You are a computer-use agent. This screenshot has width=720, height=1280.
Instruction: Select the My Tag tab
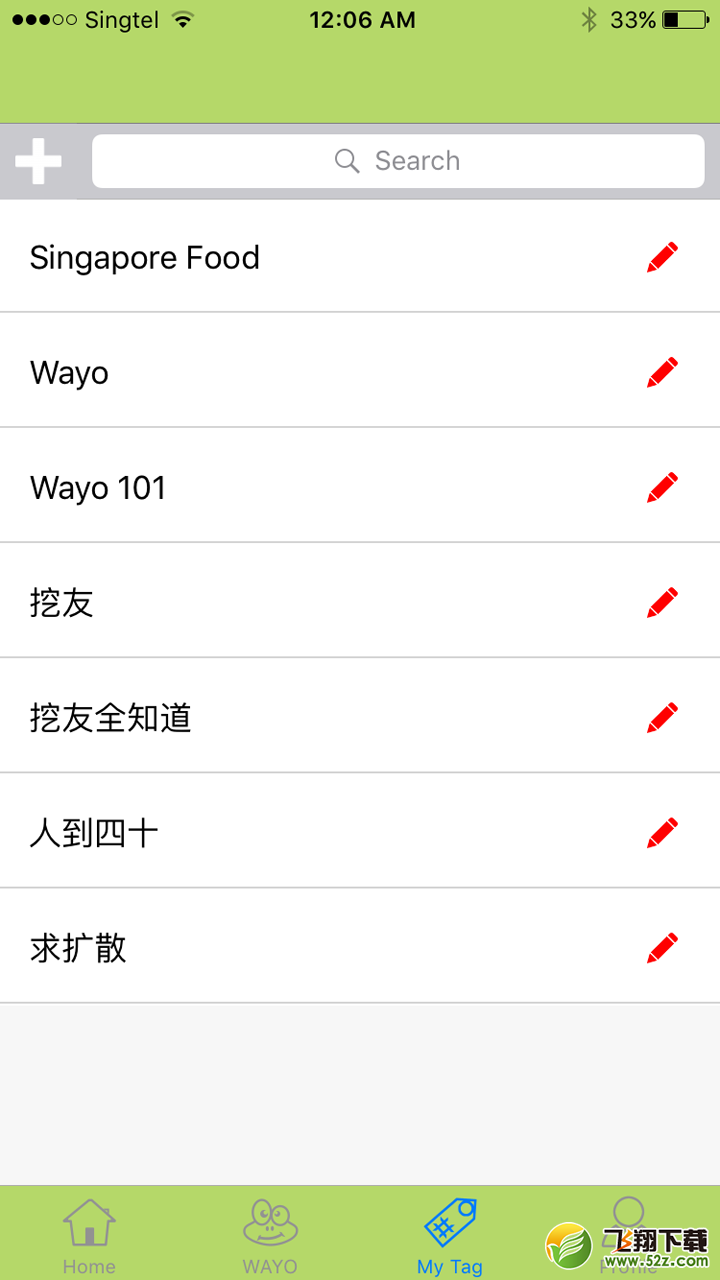point(450,1236)
